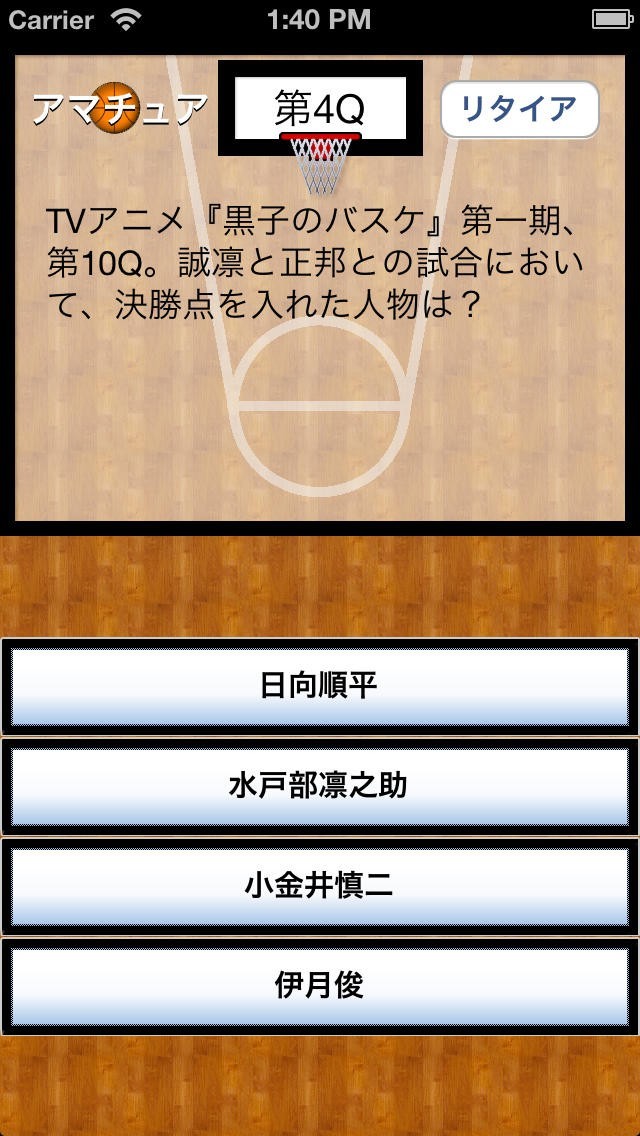Image resolution: width=640 pixels, height=1136 pixels.
Task: Pick answer 小金井慎二
Action: 319,886
